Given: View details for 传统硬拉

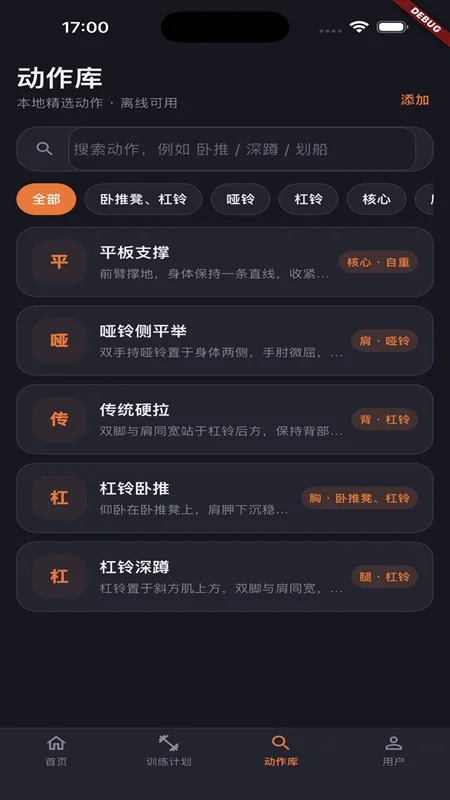Looking at the screenshot, I should pos(225,419).
